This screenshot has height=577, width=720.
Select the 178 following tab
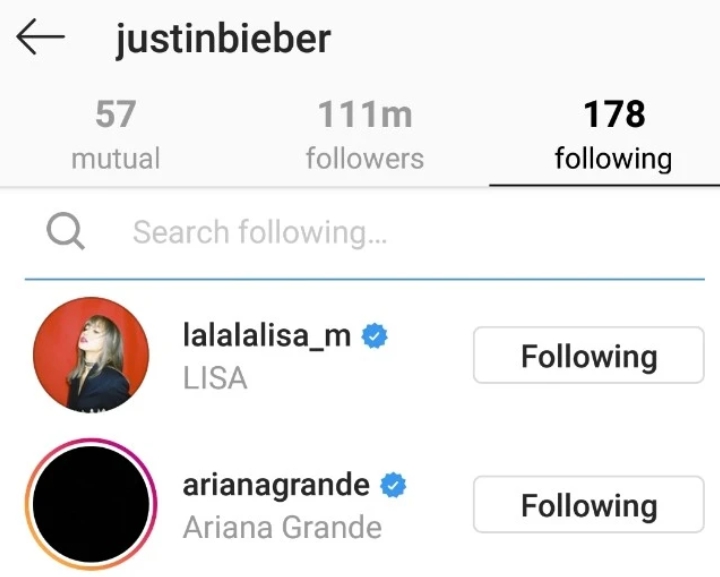click(x=613, y=135)
